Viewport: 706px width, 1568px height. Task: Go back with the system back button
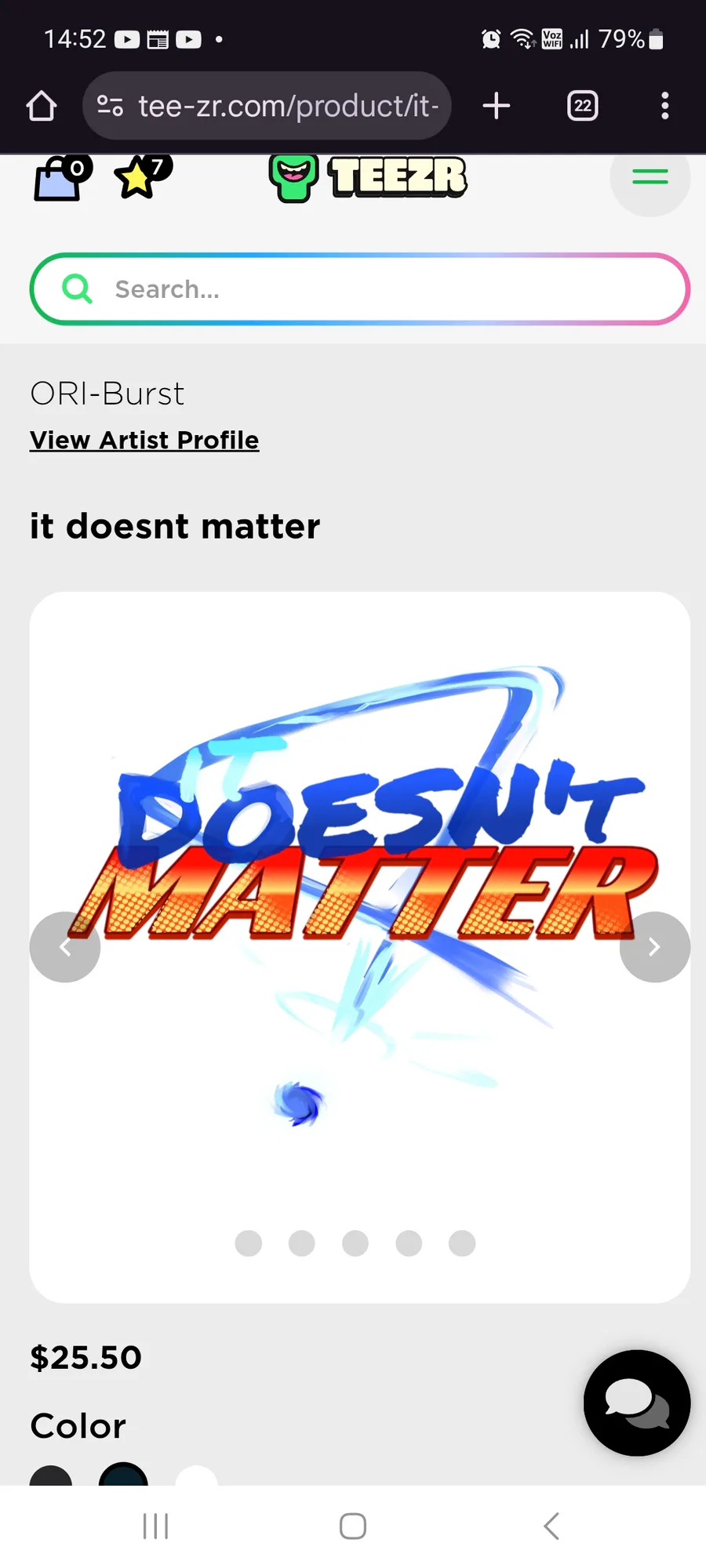point(551,1526)
